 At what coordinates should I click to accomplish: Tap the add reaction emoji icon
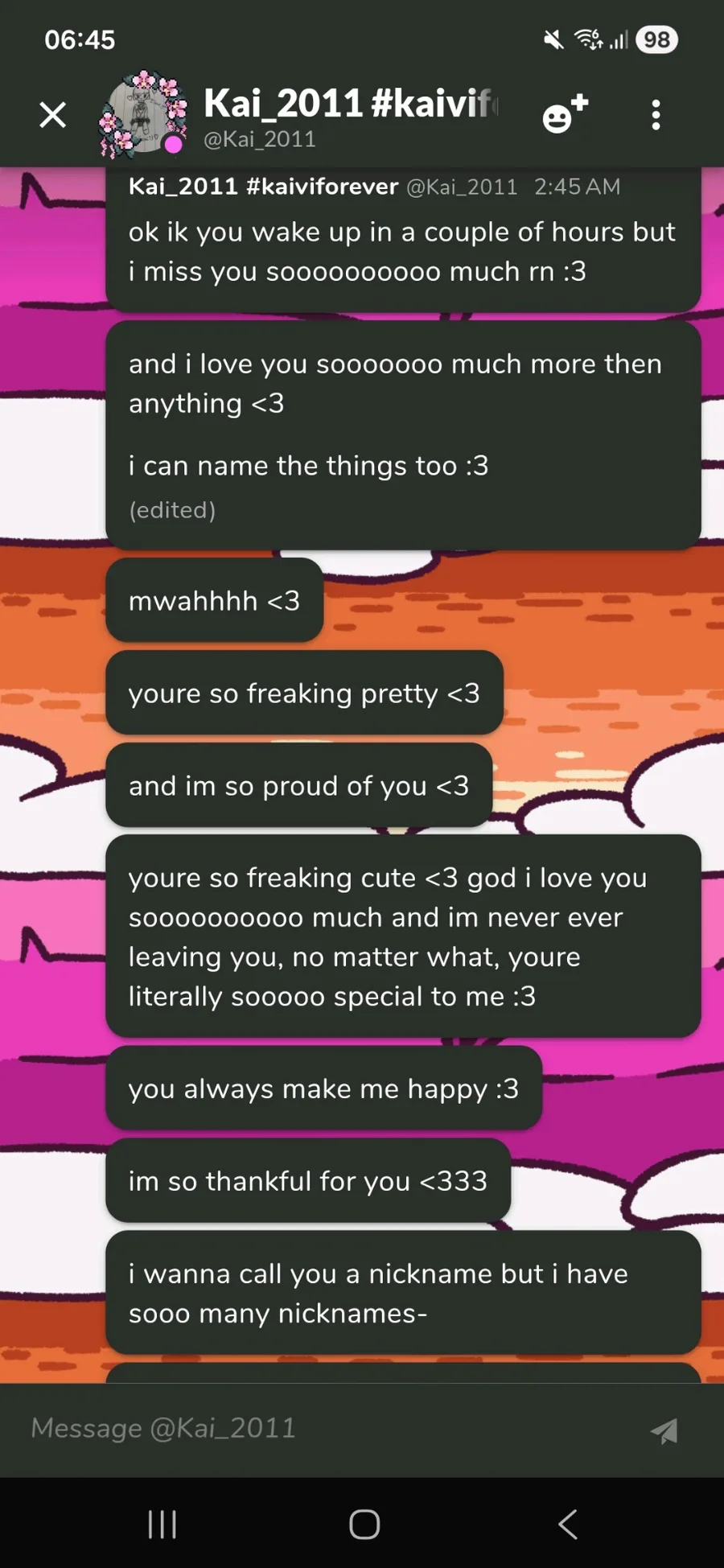click(x=565, y=115)
